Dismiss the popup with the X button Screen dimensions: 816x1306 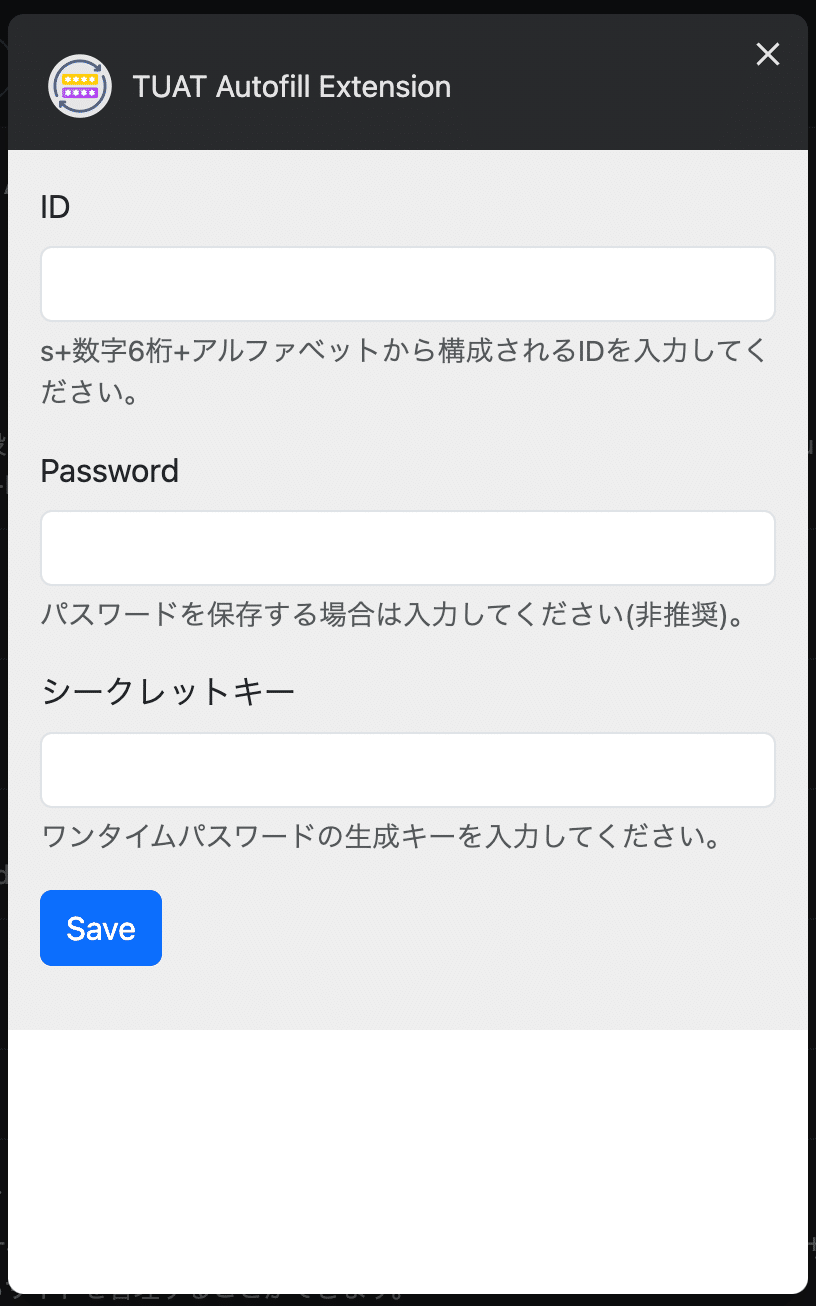768,55
